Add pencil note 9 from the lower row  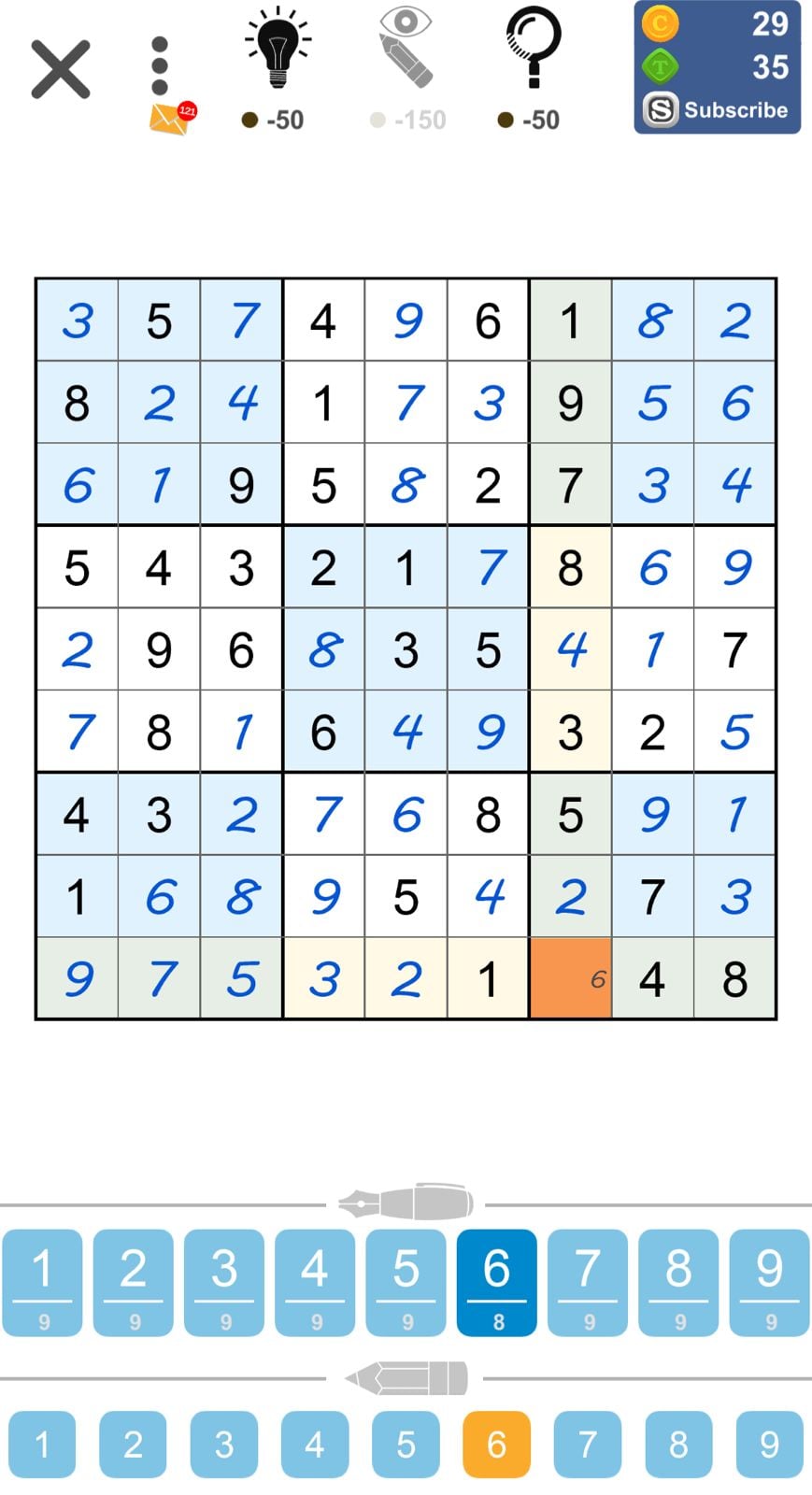coord(769,1445)
